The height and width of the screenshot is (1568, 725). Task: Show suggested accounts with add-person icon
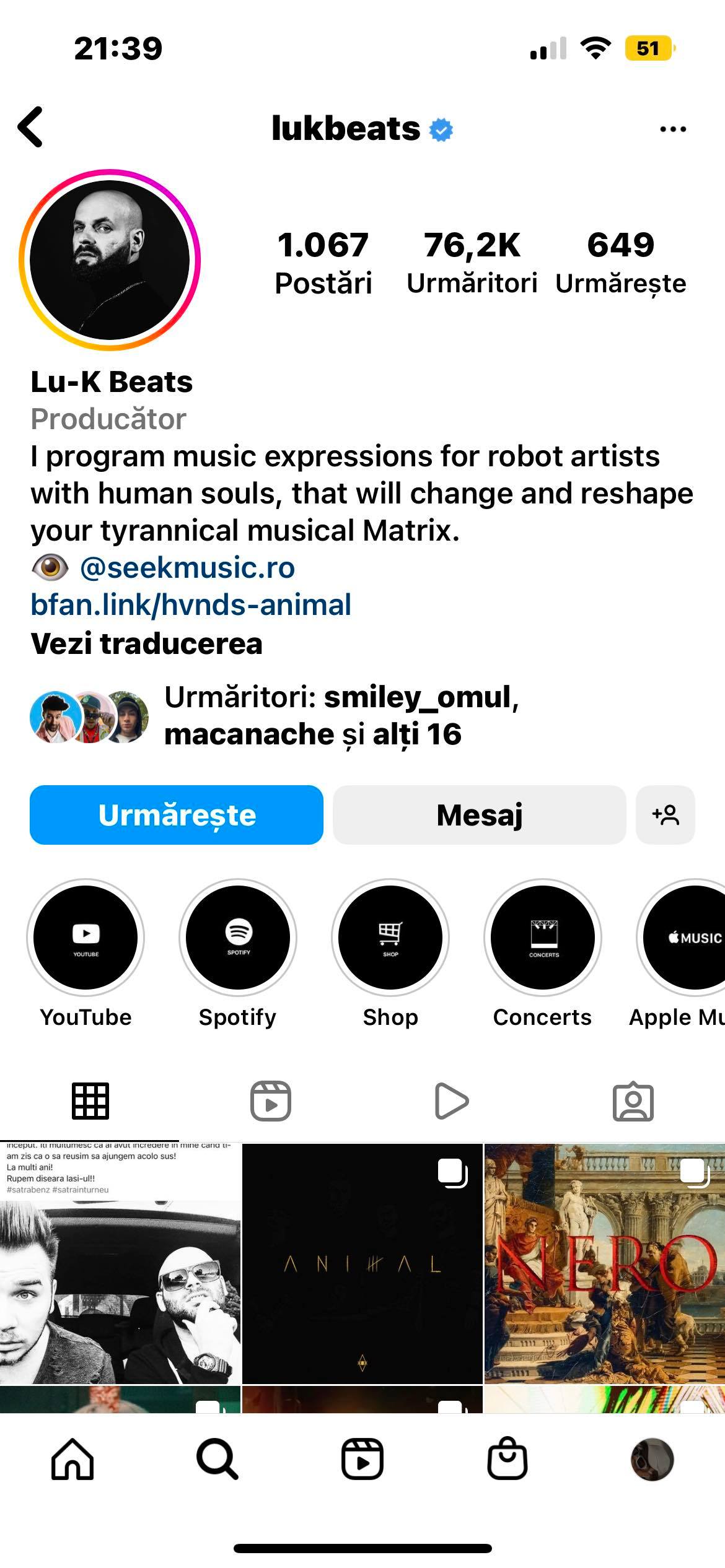pyautogui.click(x=666, y=815)
